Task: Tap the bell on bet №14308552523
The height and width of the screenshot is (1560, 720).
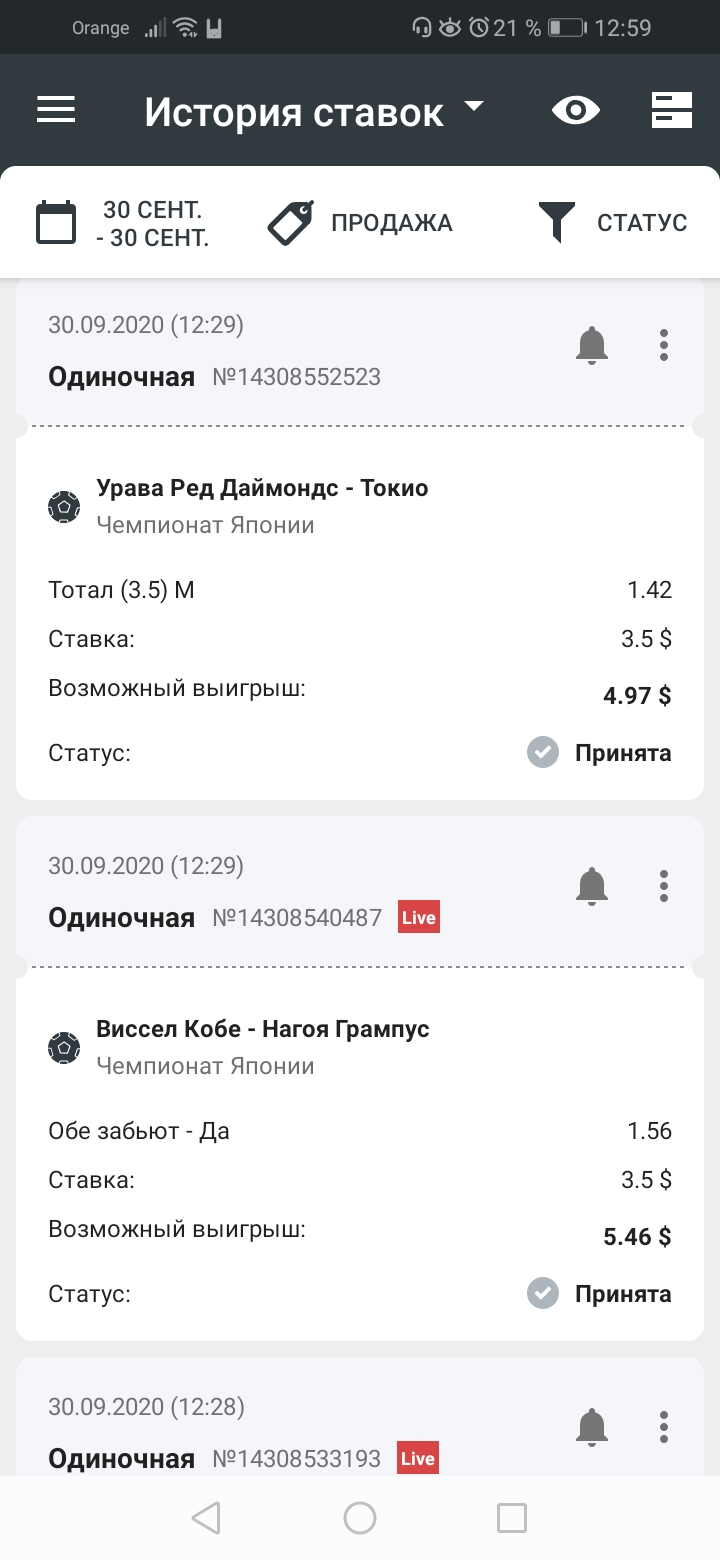Action: coord(592,345)
